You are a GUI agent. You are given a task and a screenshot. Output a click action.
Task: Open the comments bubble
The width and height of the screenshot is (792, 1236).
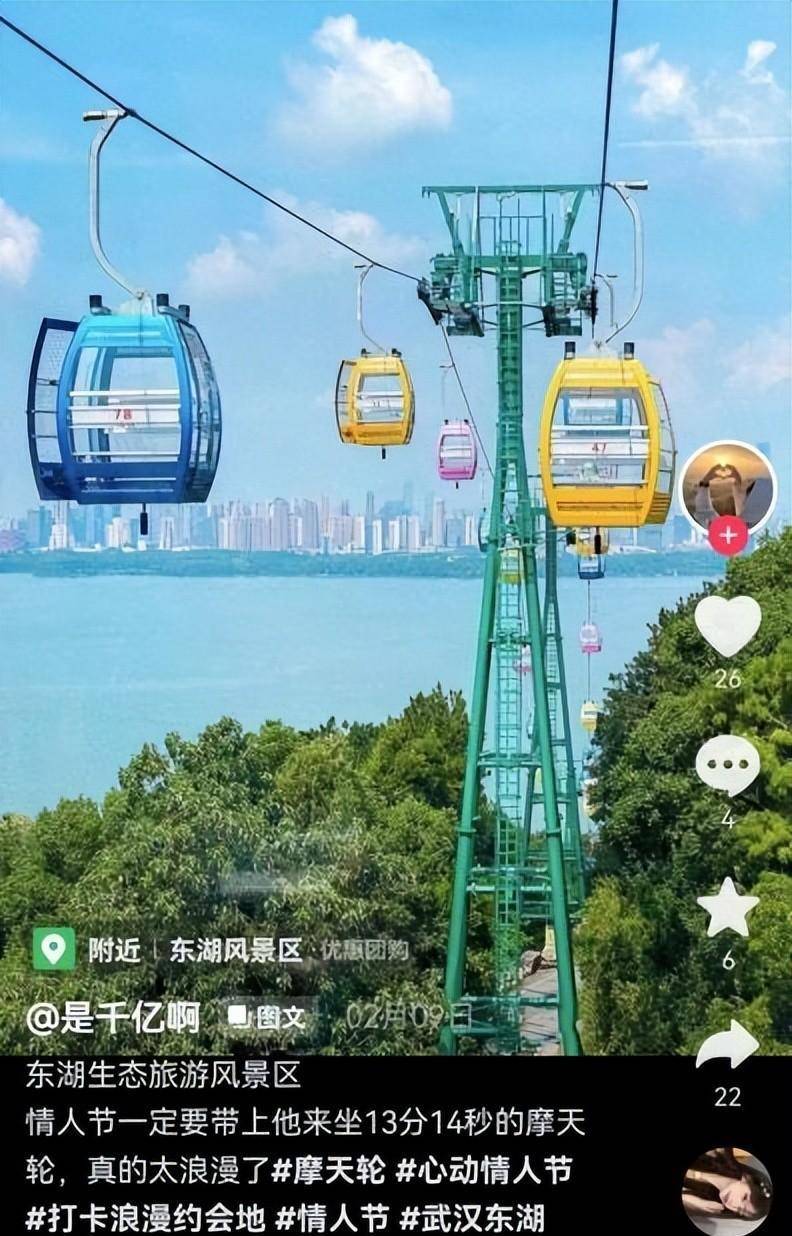728,765
